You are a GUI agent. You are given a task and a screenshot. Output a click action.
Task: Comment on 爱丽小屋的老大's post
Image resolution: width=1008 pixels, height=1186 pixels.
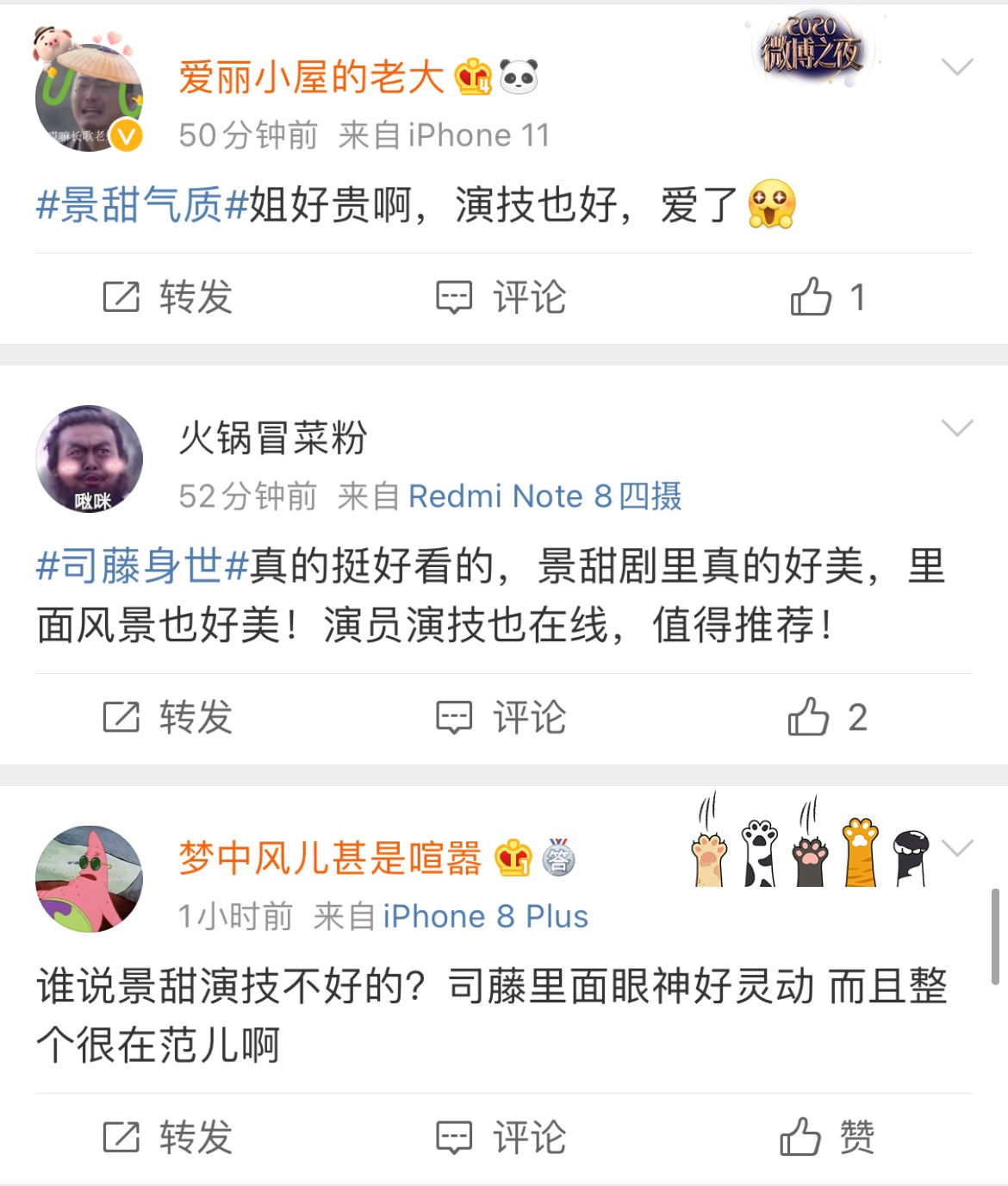click(x=501, y=297)
